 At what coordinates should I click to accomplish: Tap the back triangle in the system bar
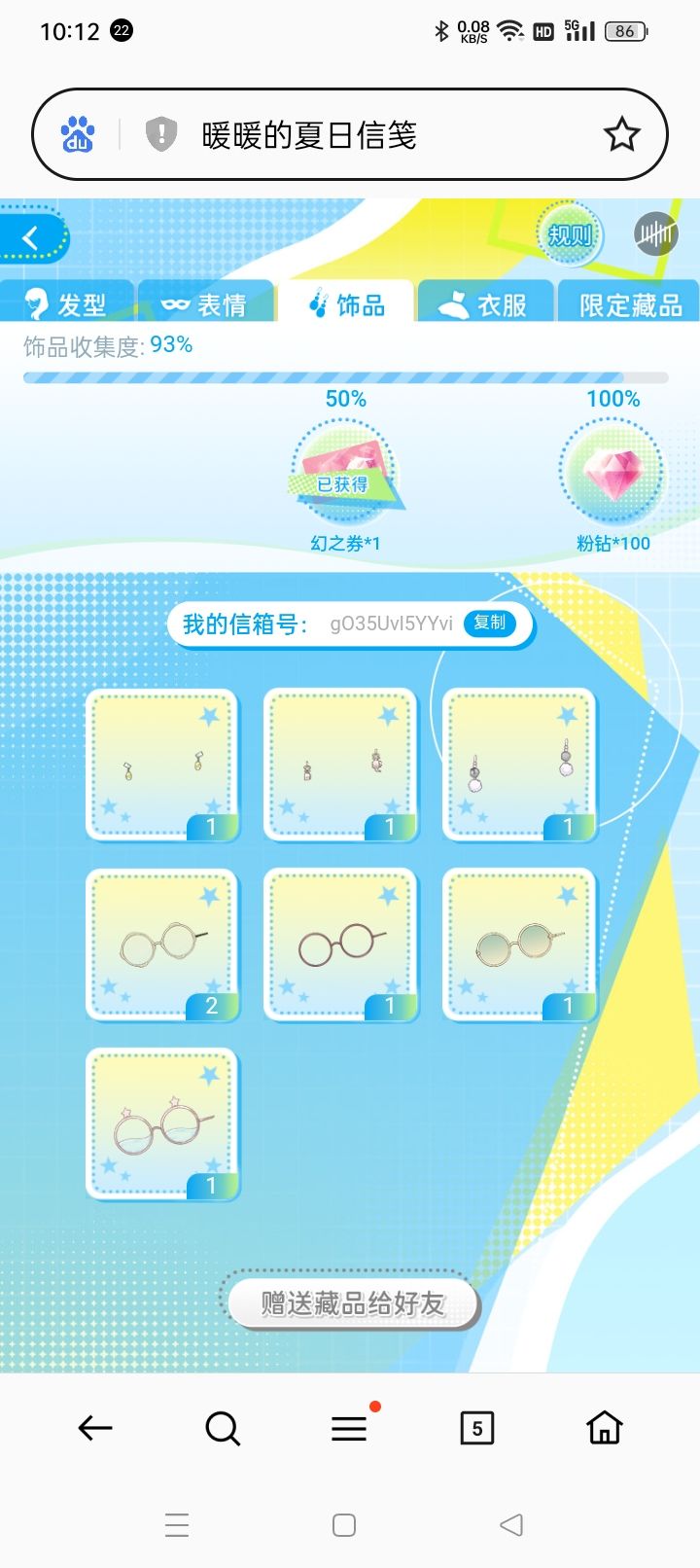(509, 1526)
